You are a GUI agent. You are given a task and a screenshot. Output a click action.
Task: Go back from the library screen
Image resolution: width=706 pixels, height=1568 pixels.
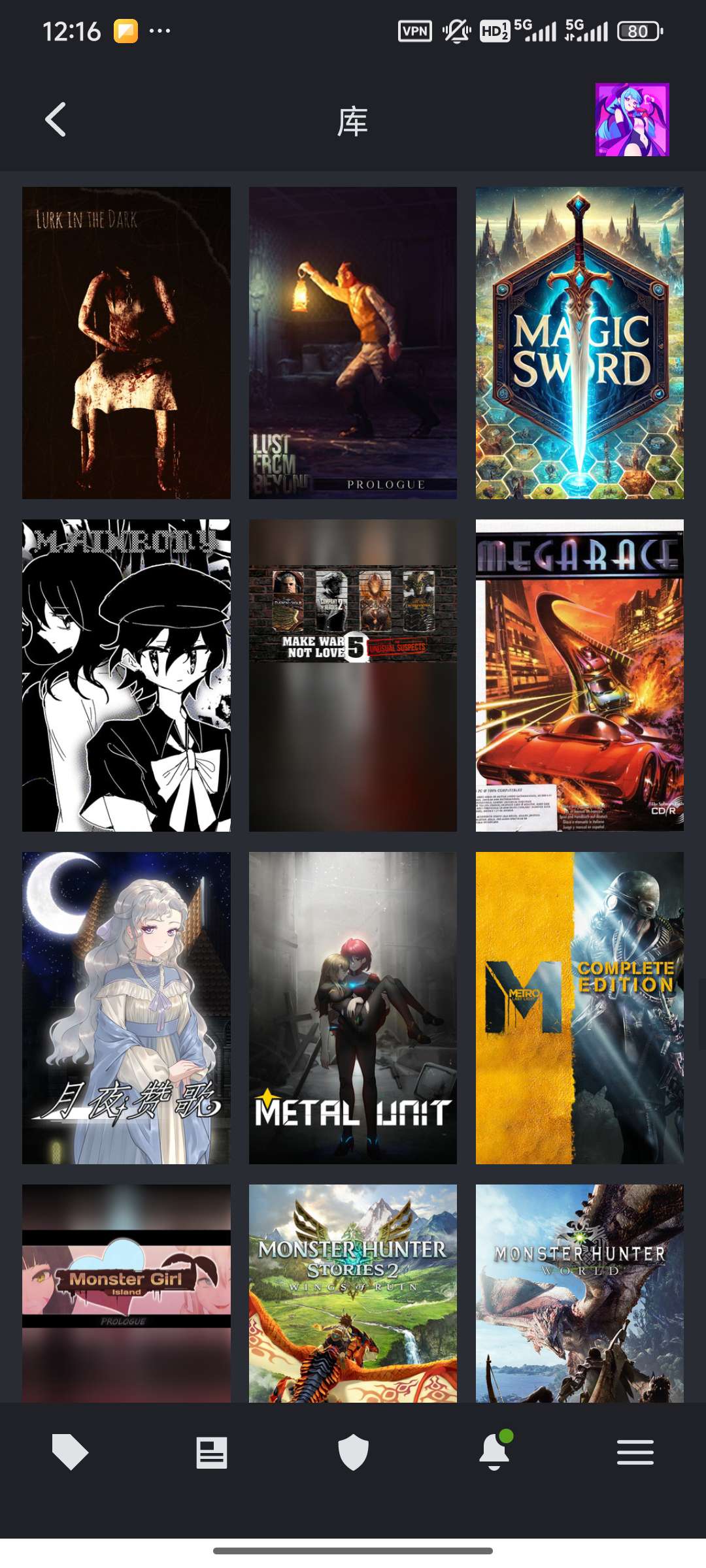[x=56, y=120]
